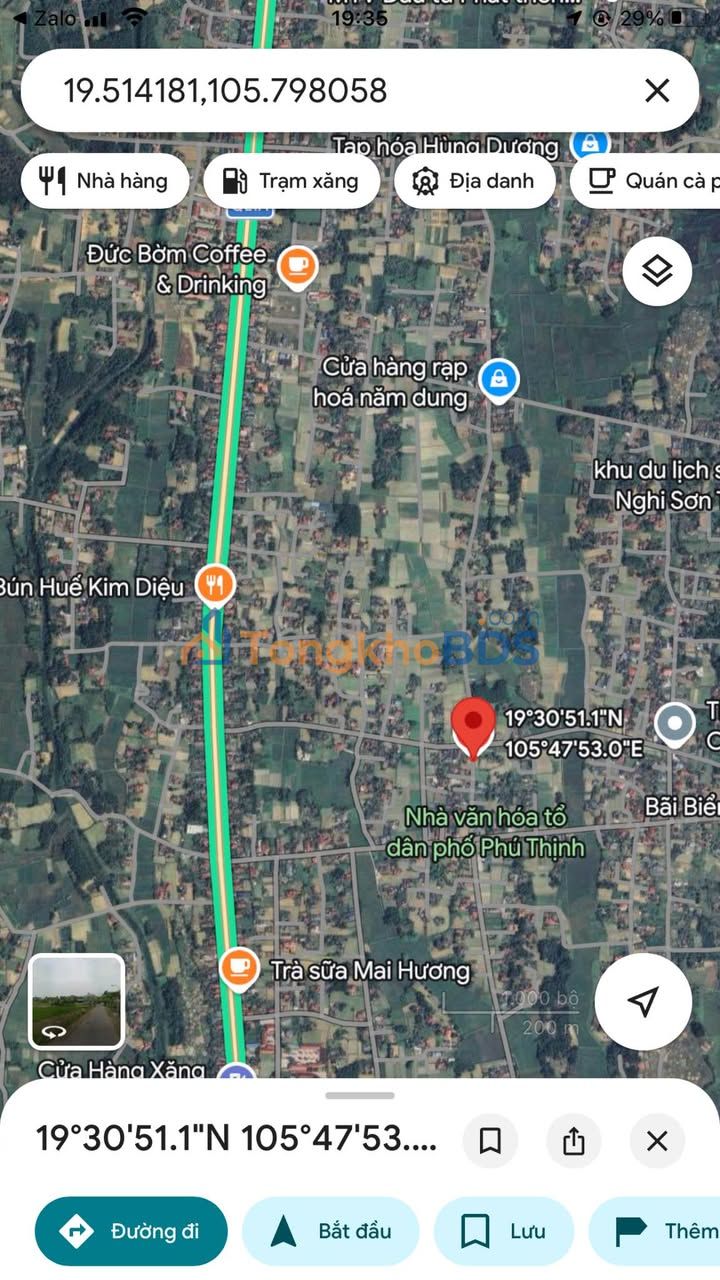Open the Street View thumbnail

pyautogui.click(x=76, y=1001)
